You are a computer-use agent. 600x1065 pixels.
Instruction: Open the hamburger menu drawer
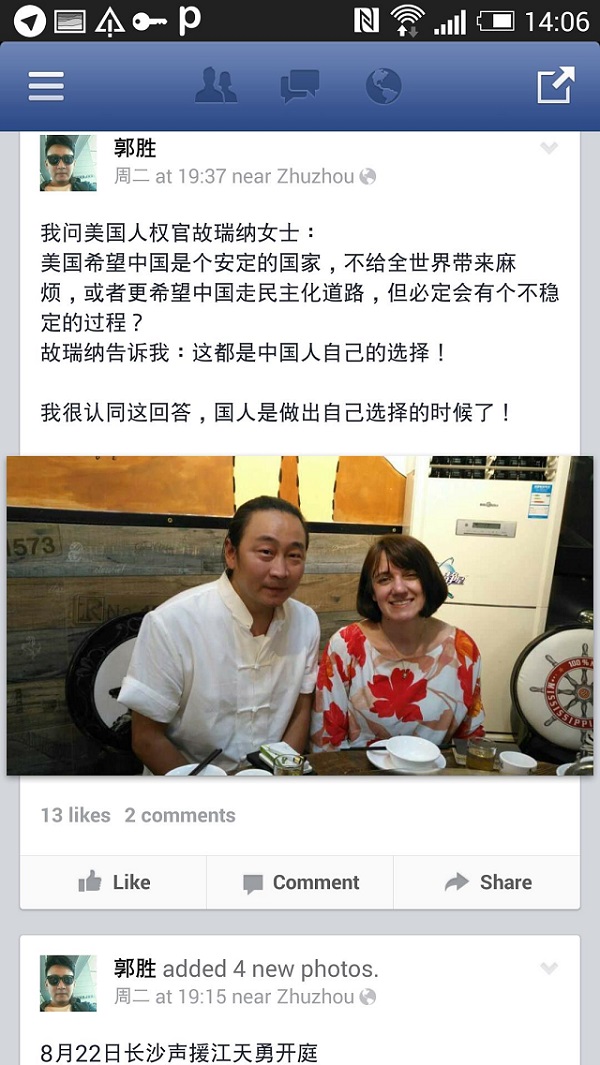(x=46, y=86)
